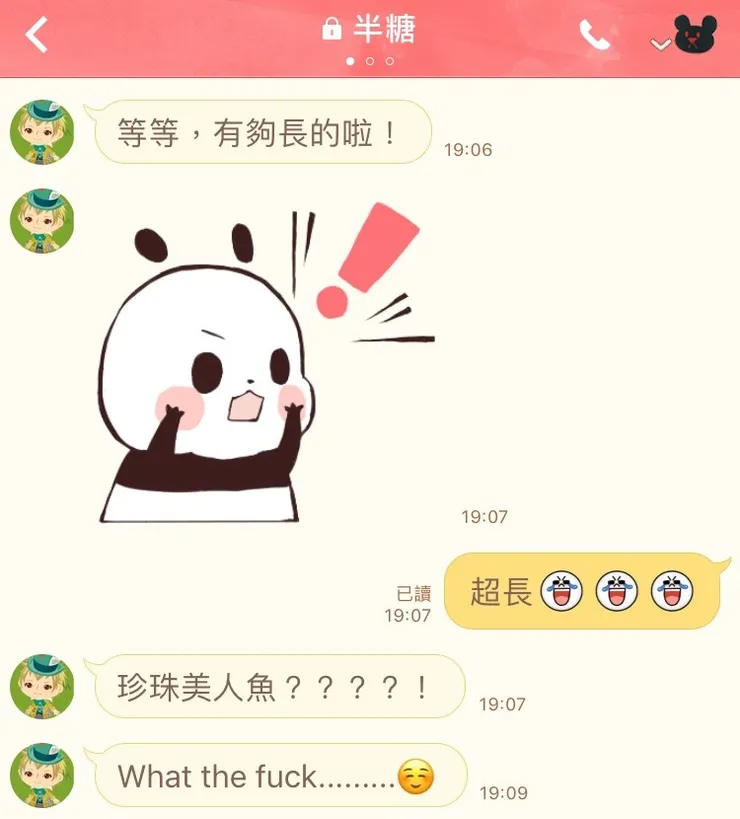Tap the 19:07 timestamp under the sticker
This screenshot has height=819, width=740.
tap(486, 515)
